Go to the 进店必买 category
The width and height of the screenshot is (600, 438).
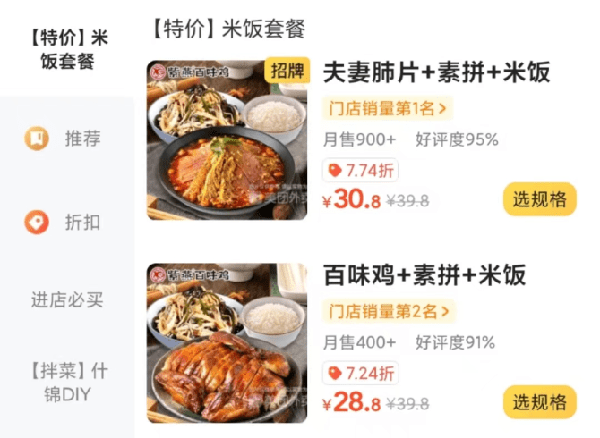click(67, 300)
